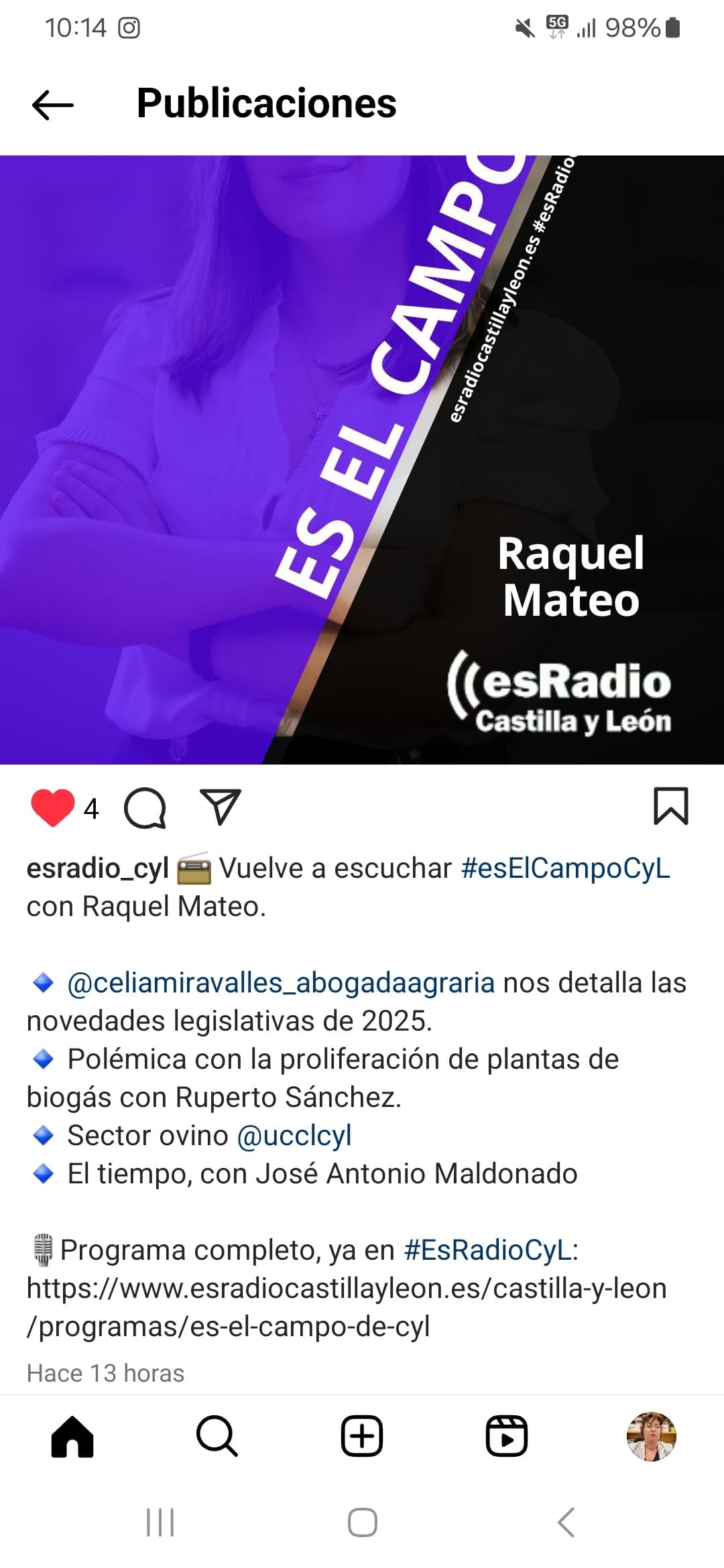
Task: Open the #EsRadioCyL hashtag
Action: (488, 1250)
